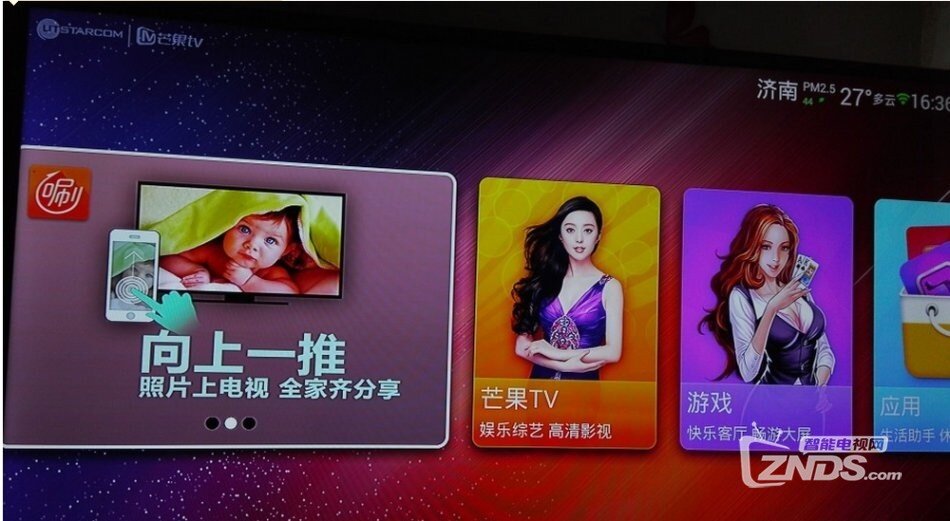Viewport: 950px width, 521px height.
Task: Tap the banner's page indicator dots
Action: coord(230,423)
